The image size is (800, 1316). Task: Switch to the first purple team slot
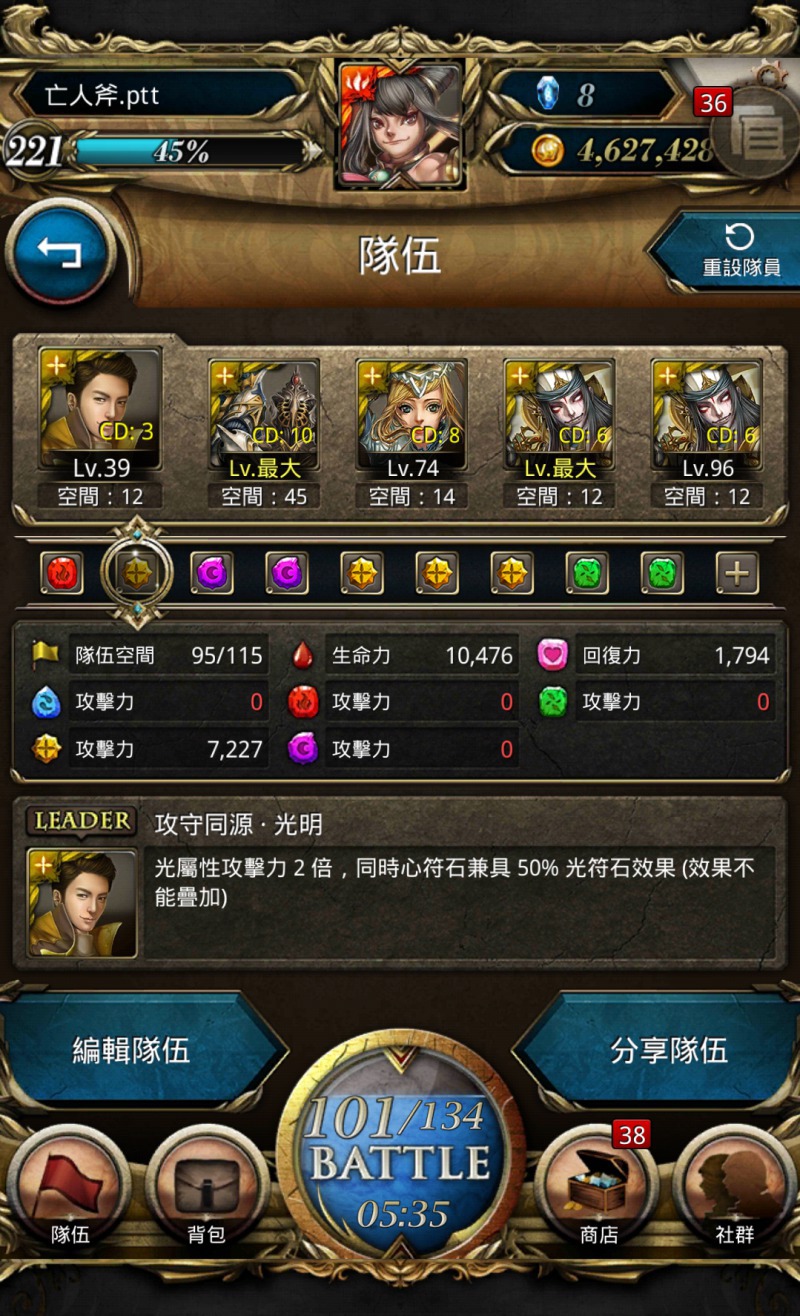212,573
